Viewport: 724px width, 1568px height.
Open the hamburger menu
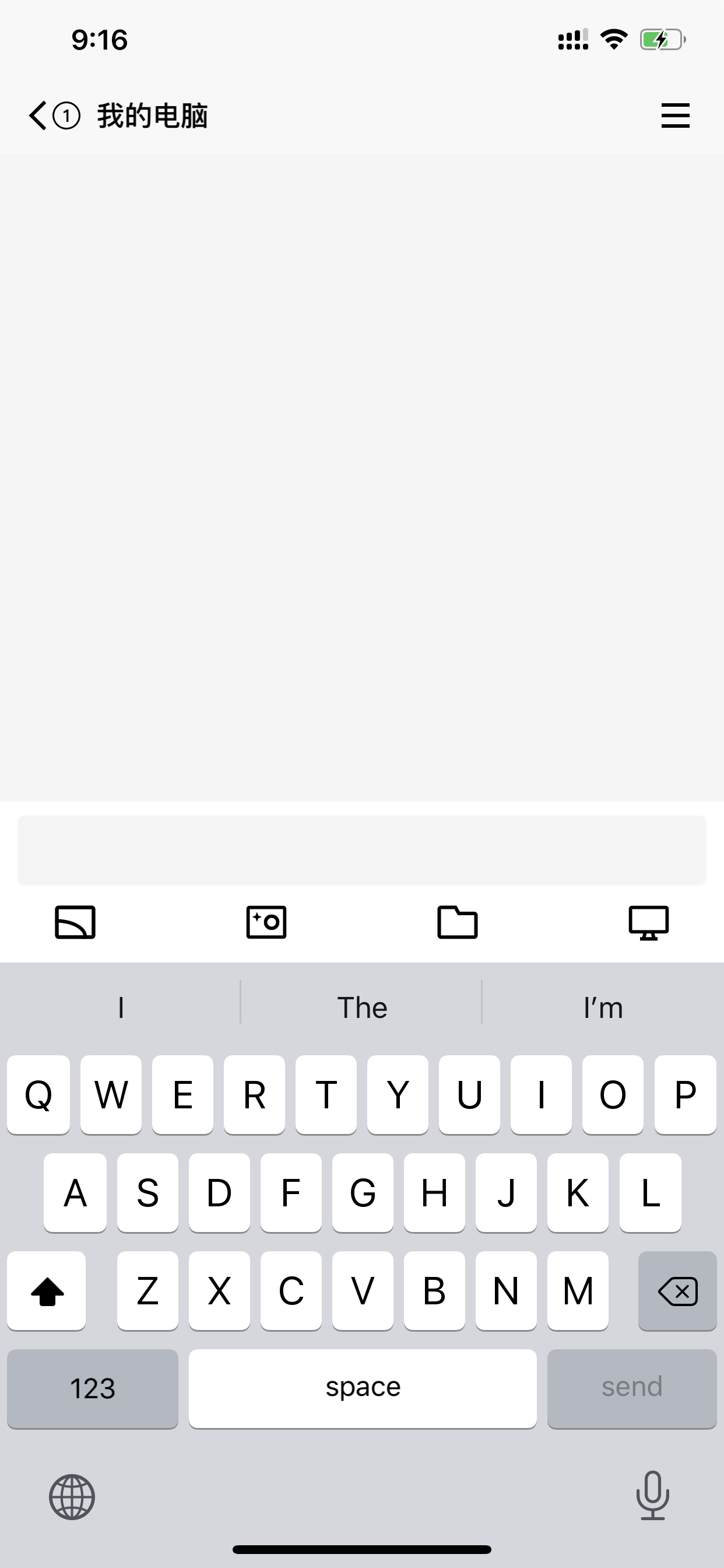(674, 116)
